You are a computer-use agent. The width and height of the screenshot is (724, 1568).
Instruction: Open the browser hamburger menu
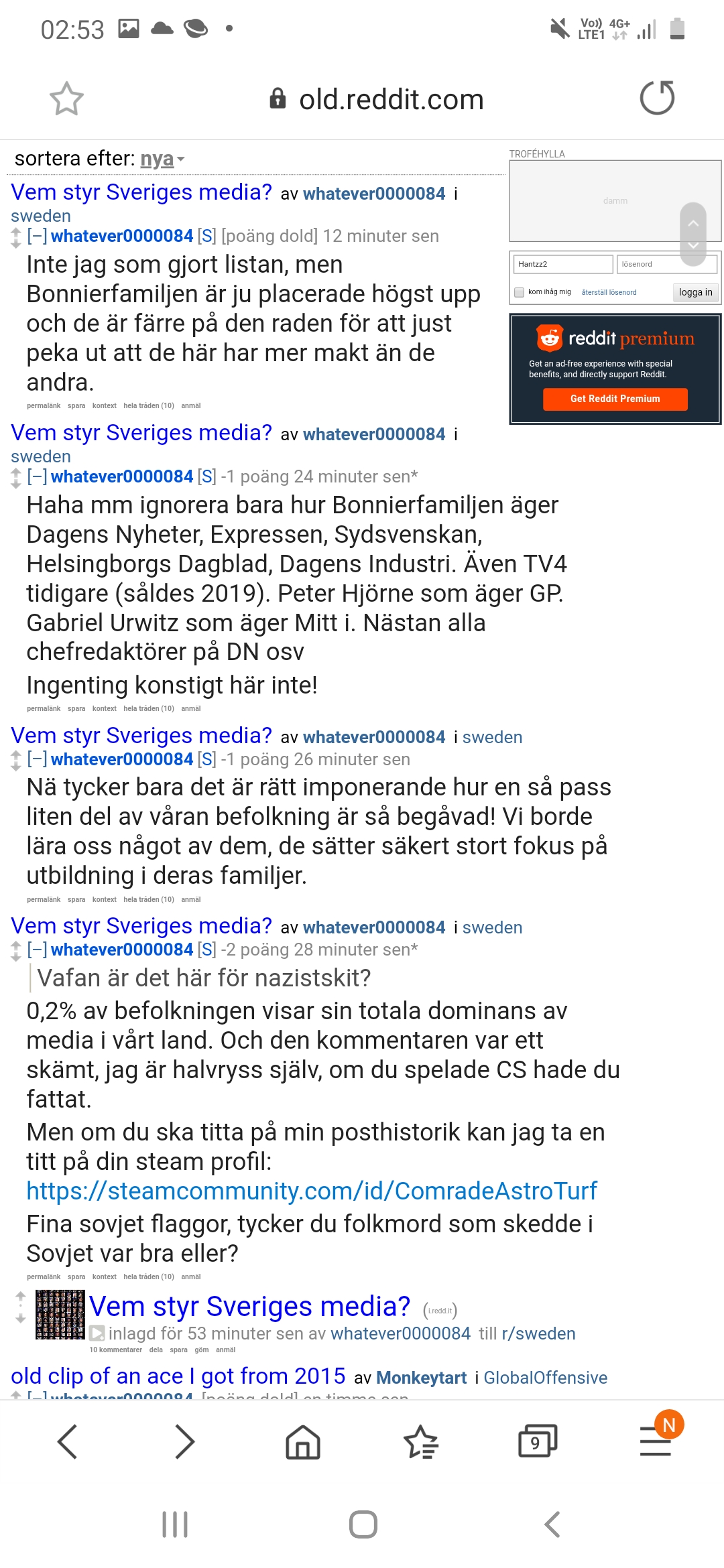tap(656, 1441)
